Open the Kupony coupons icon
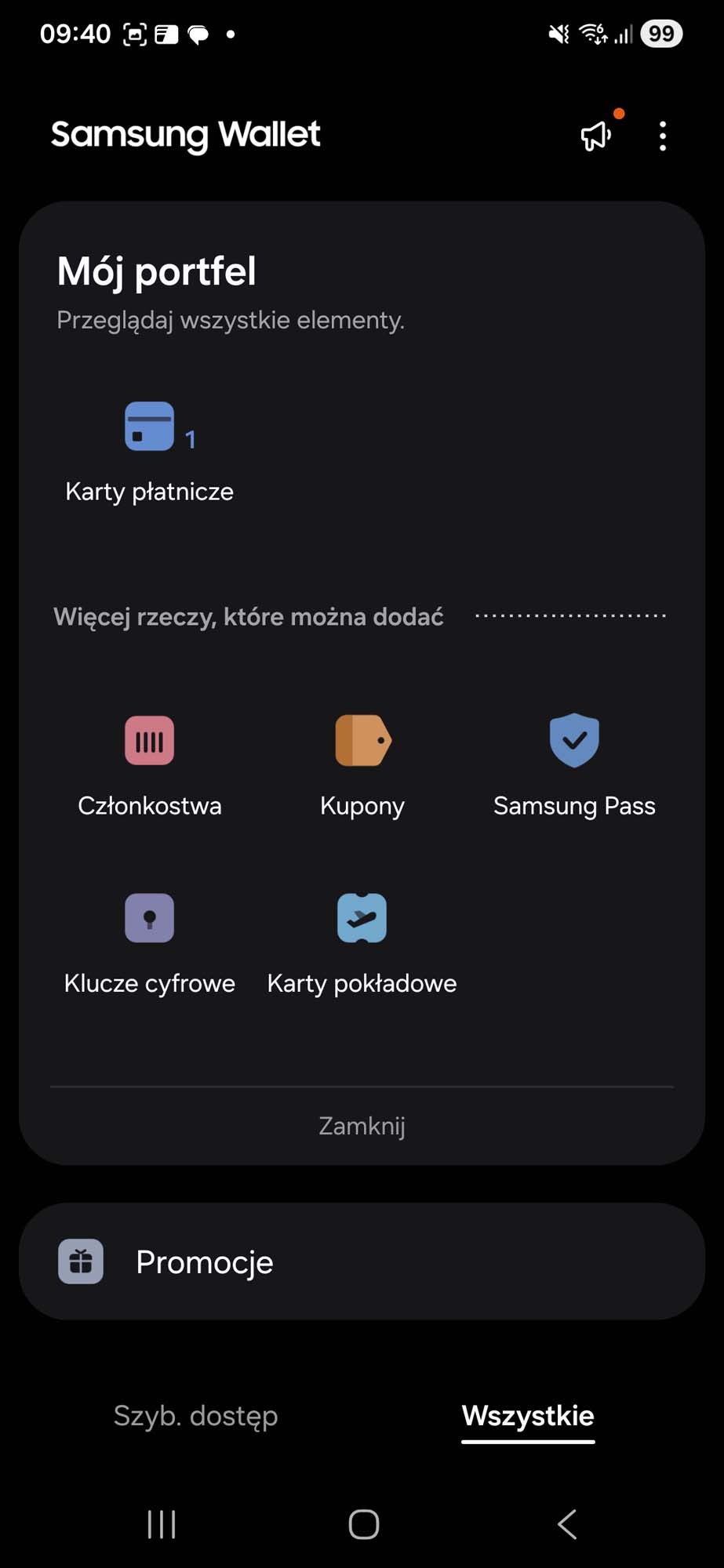724x1568 pixels. pos(362,740)
